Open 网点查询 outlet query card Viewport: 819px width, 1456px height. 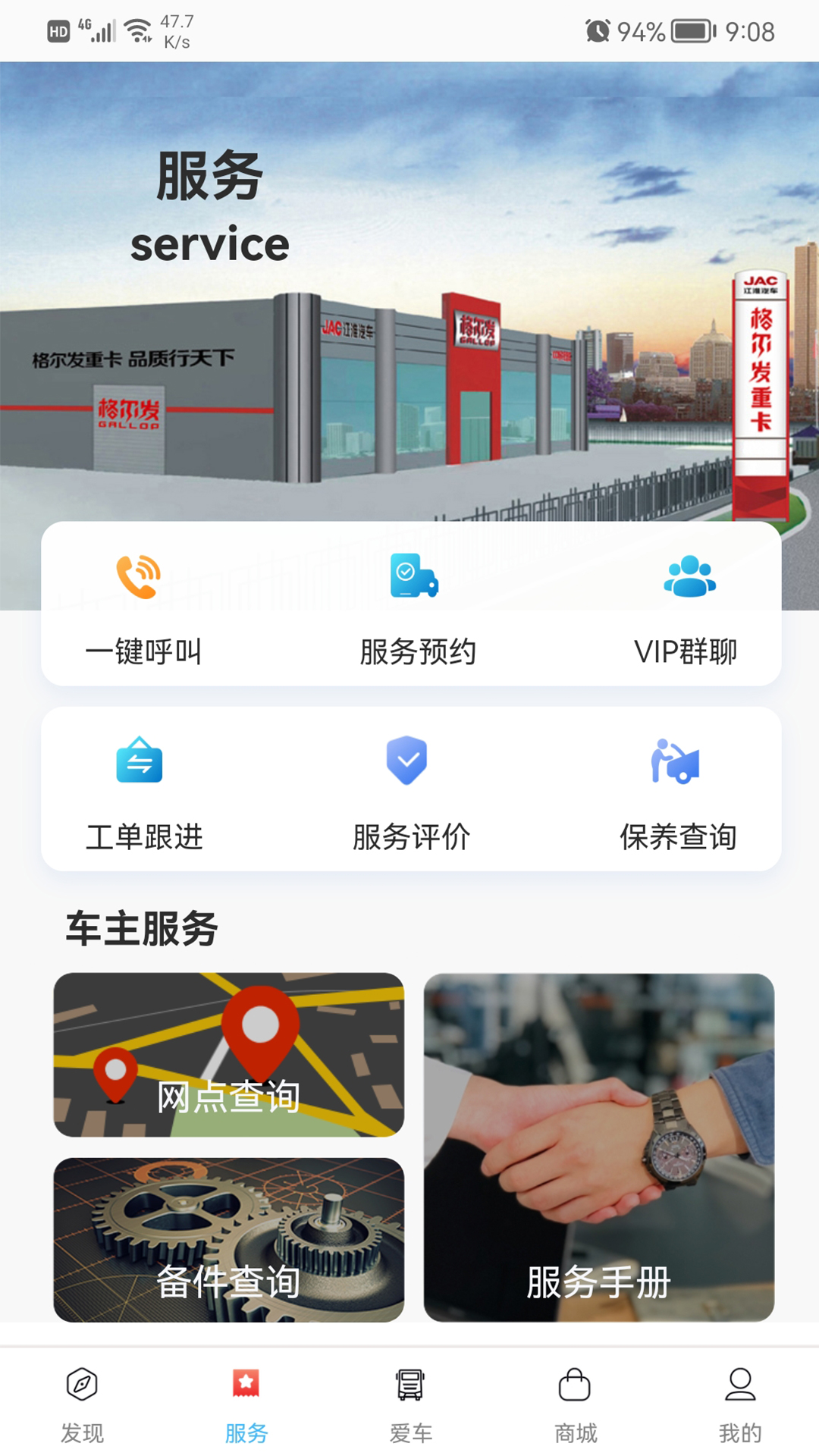point(228,1056)
